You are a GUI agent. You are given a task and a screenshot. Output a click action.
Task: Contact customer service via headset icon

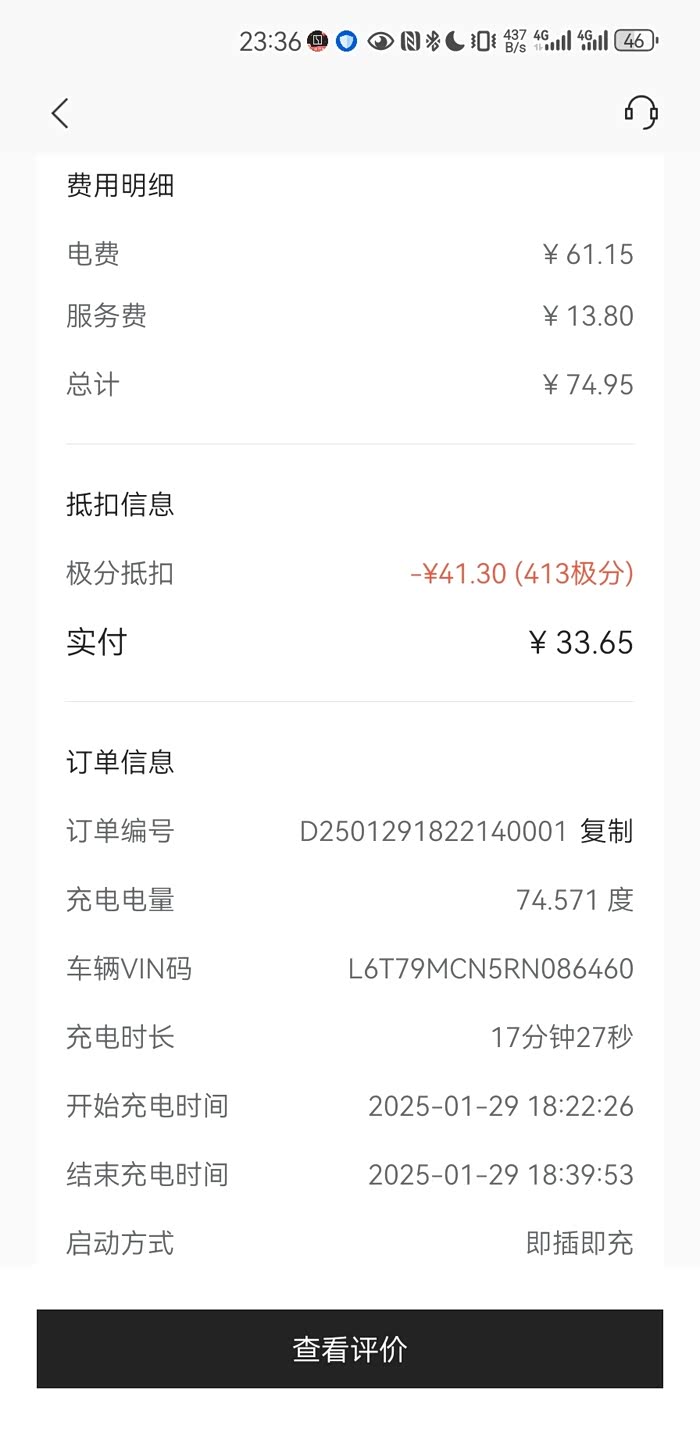[x=640, y=112]
